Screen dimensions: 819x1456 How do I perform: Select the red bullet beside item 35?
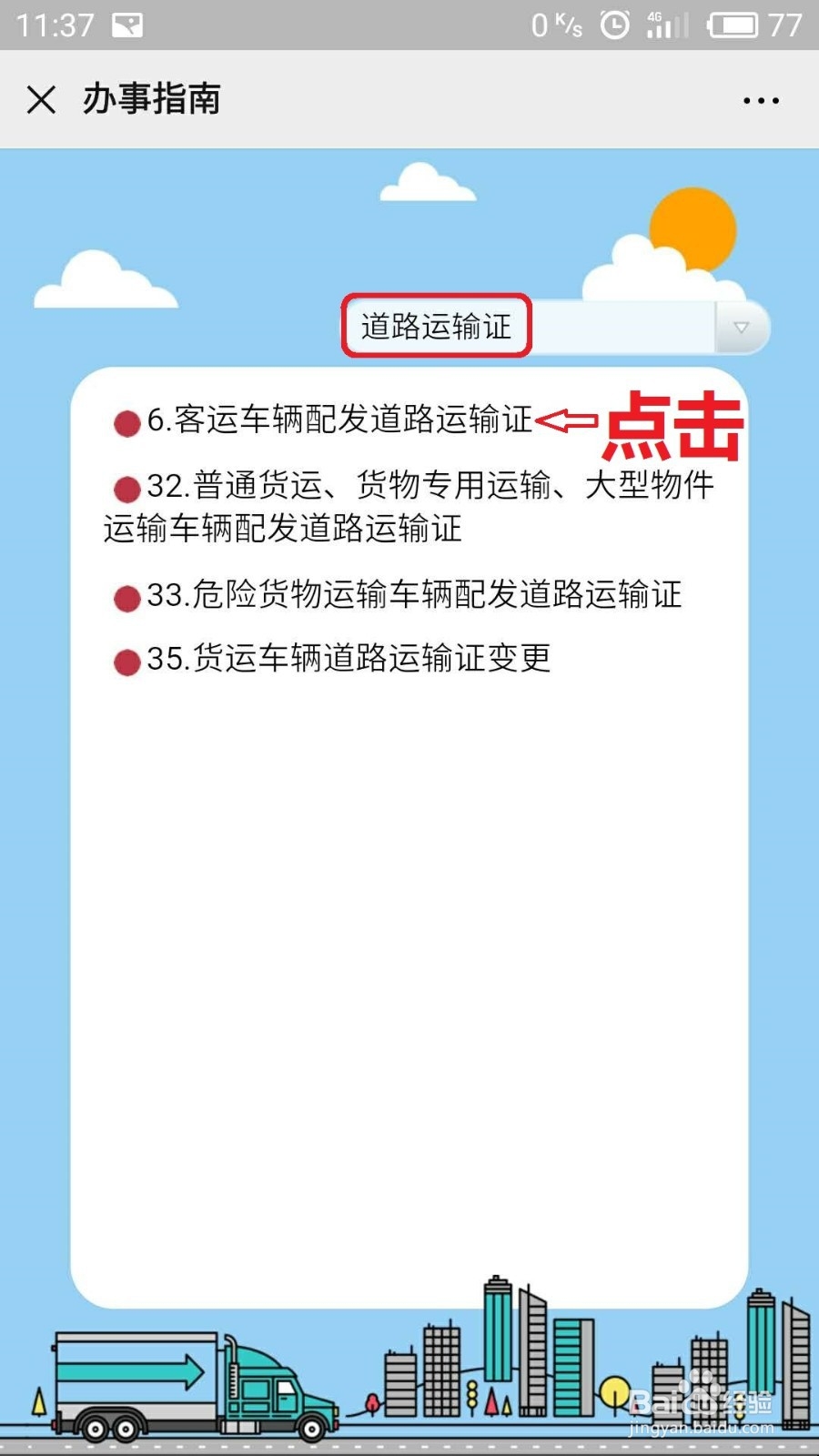coord(126,662)
